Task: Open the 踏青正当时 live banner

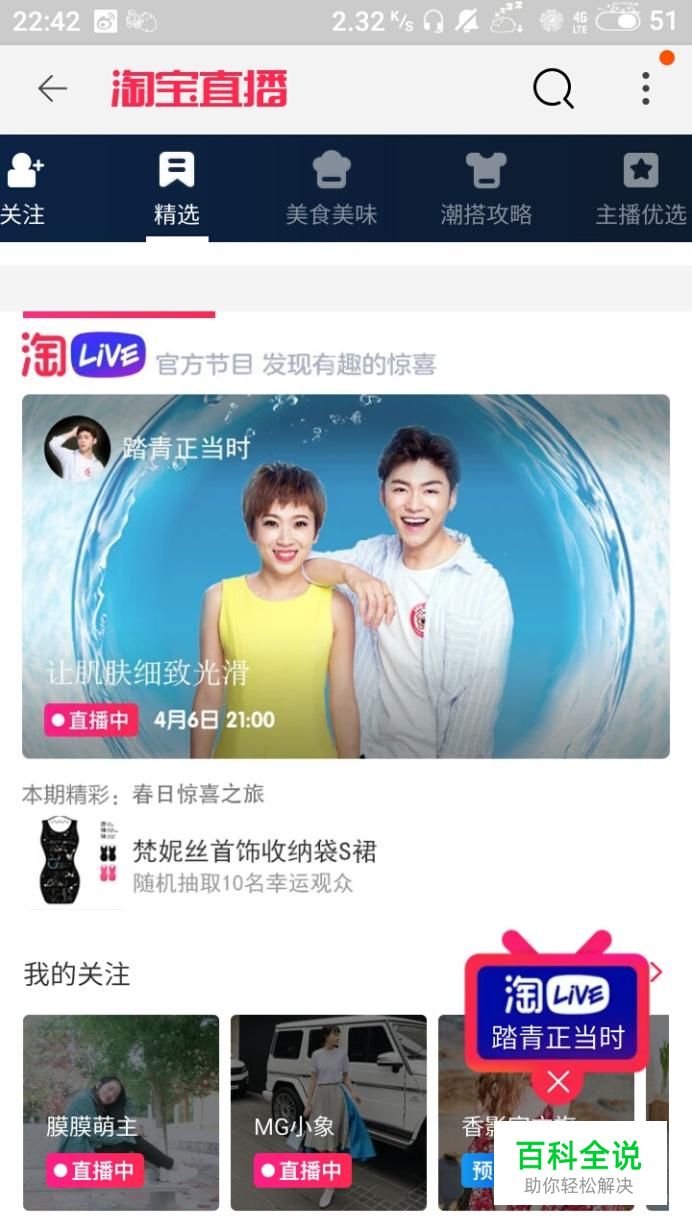Action: click(346, 576)
